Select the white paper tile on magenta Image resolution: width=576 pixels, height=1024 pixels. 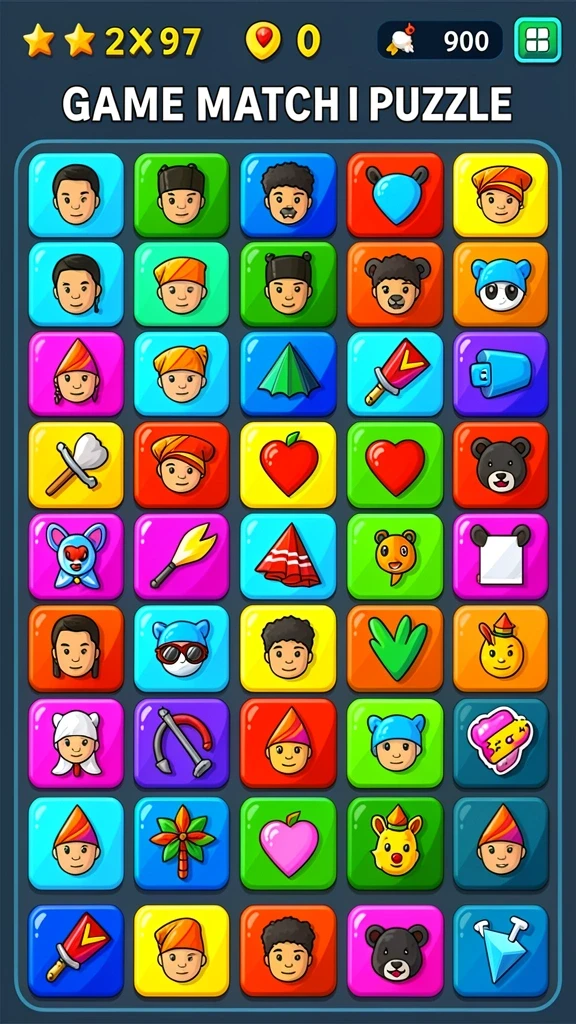coord(501,556)
